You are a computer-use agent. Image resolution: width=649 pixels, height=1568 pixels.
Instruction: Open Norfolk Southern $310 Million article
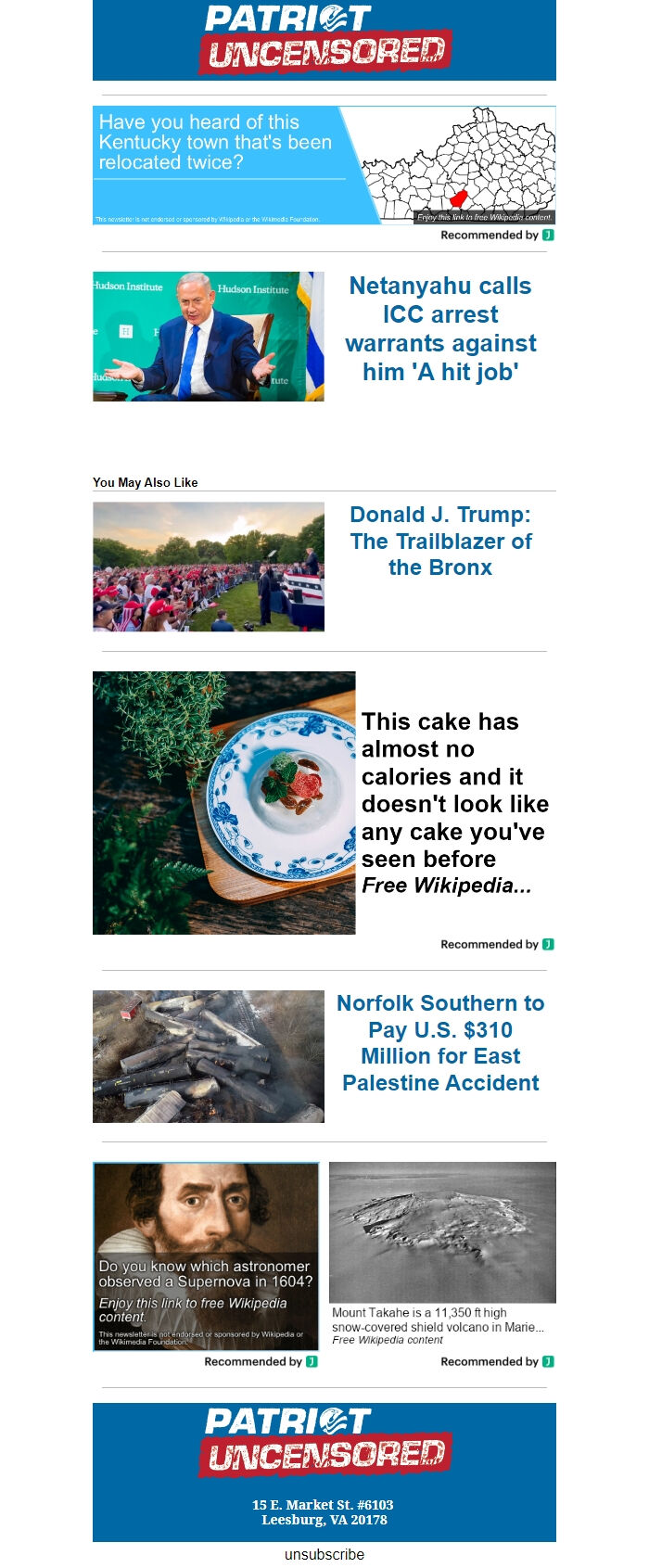[440, 1042]
